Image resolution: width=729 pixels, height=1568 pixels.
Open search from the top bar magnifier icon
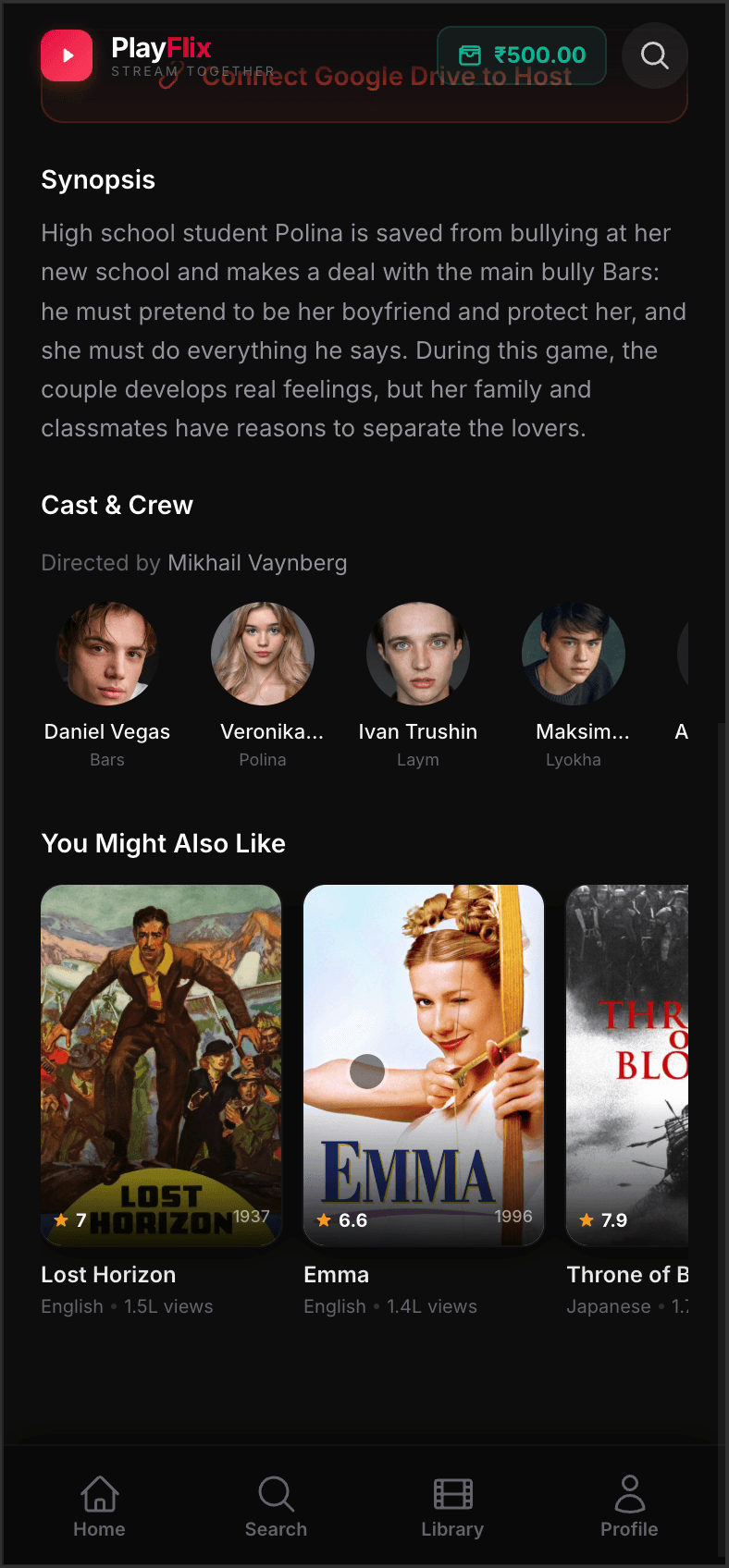pyautogui.click(x=654, y=55)
